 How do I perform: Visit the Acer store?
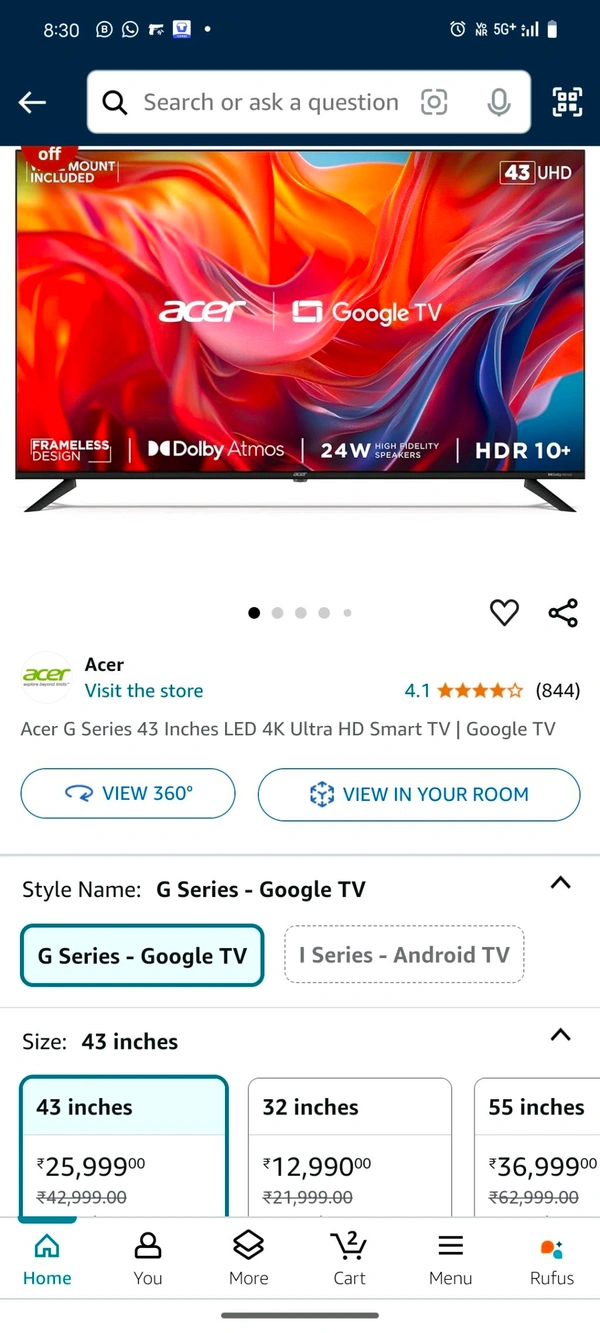point(144,691)
